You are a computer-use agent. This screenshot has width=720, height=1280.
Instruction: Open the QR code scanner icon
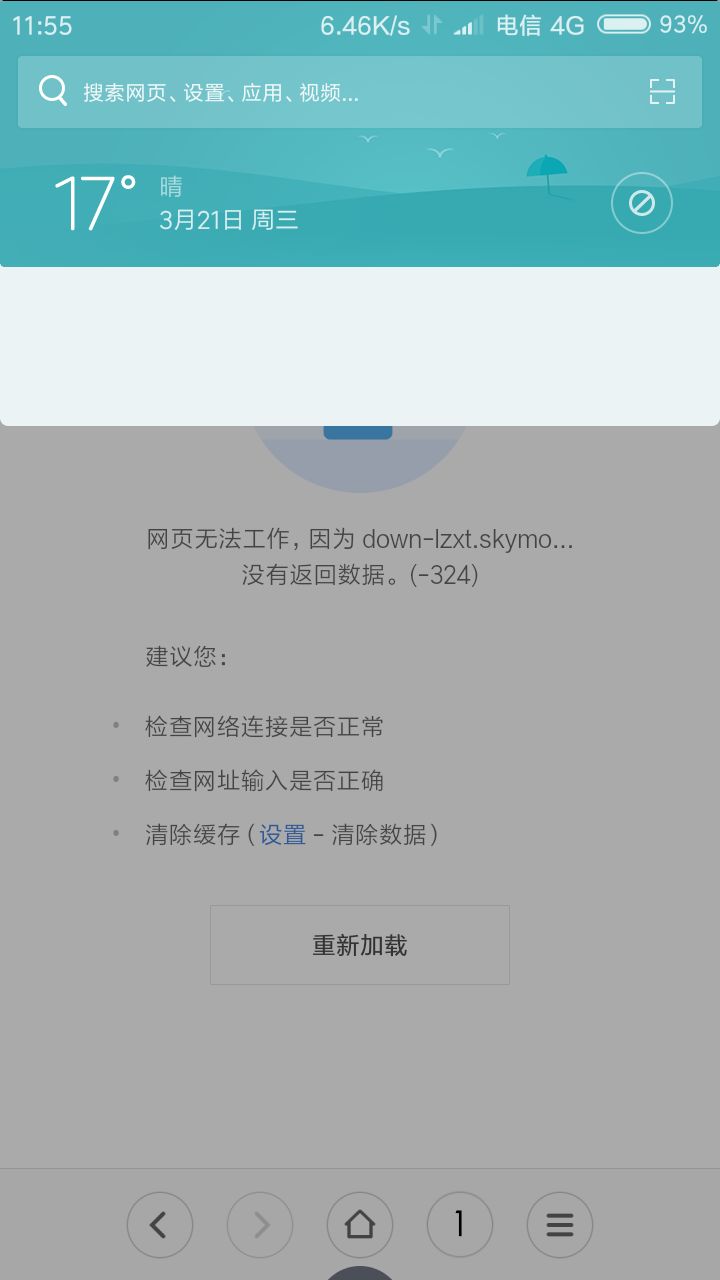tap(663, 91)
